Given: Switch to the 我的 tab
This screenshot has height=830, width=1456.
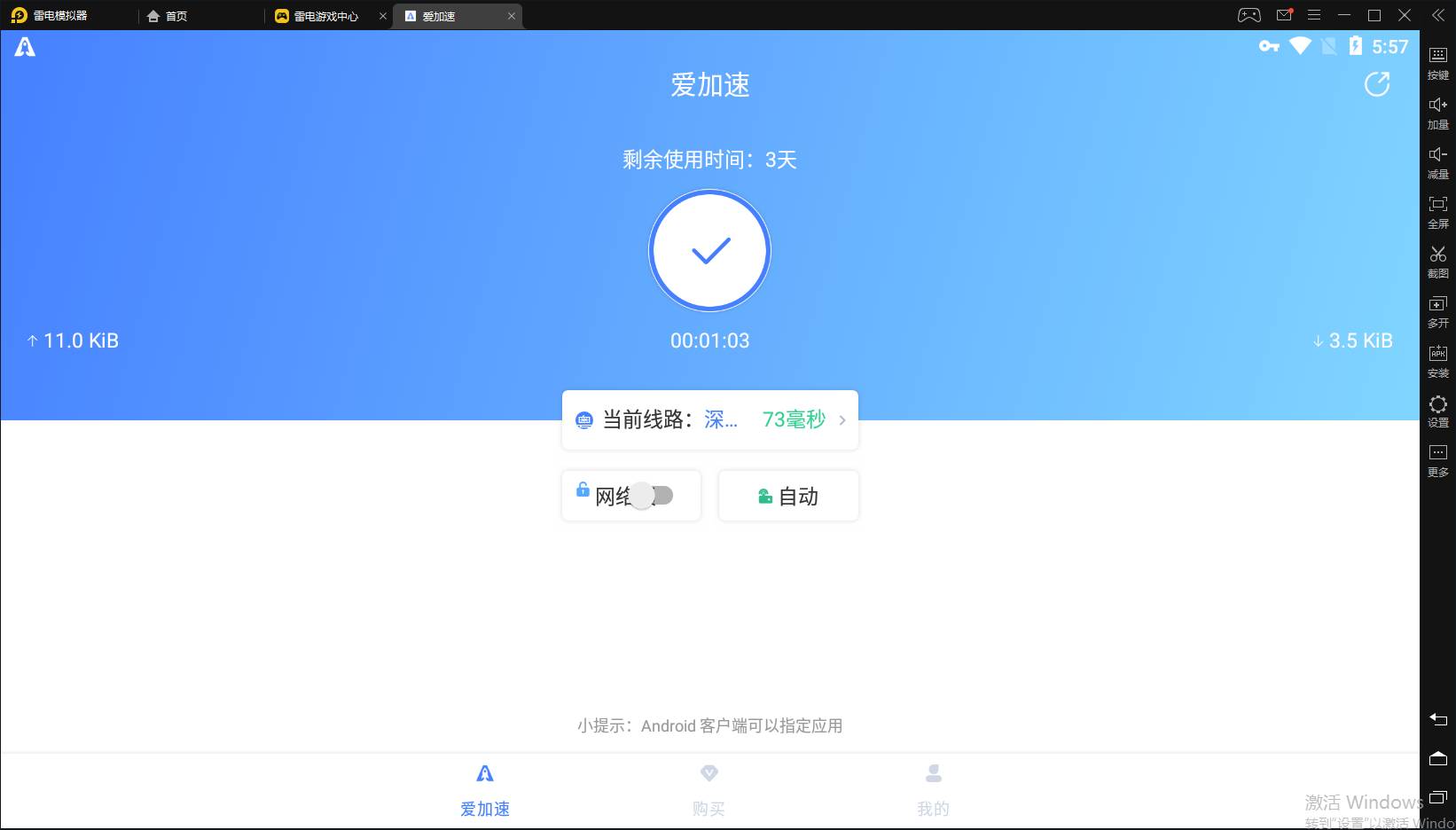Looking at the screenshot, I should [x=933, y=789].
